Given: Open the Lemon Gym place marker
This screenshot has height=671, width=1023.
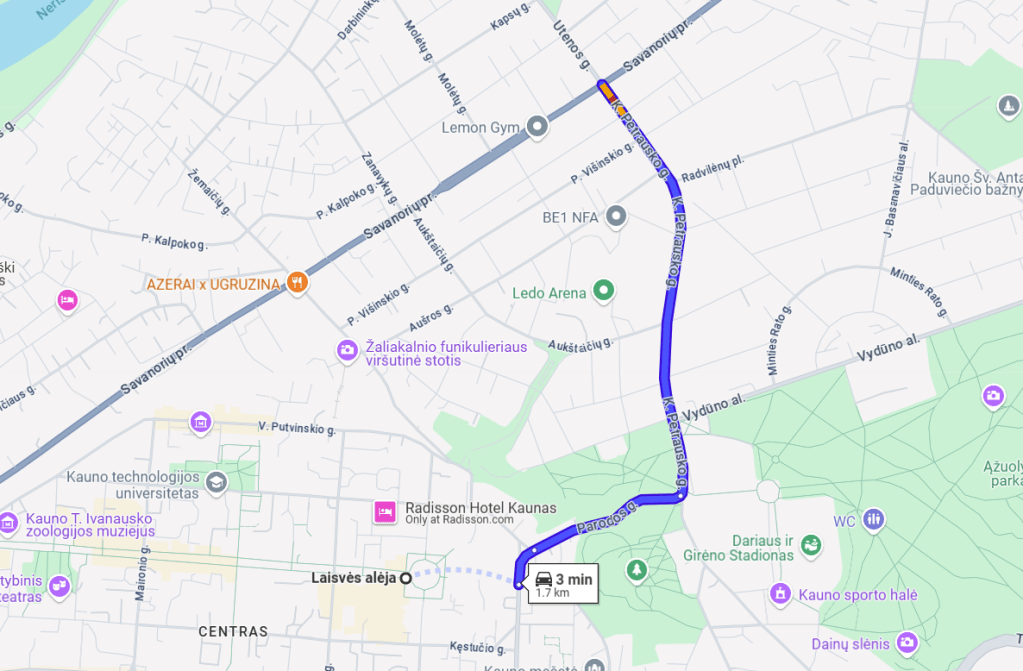Looking at the screenshot, I should click(x=538, y=127).
